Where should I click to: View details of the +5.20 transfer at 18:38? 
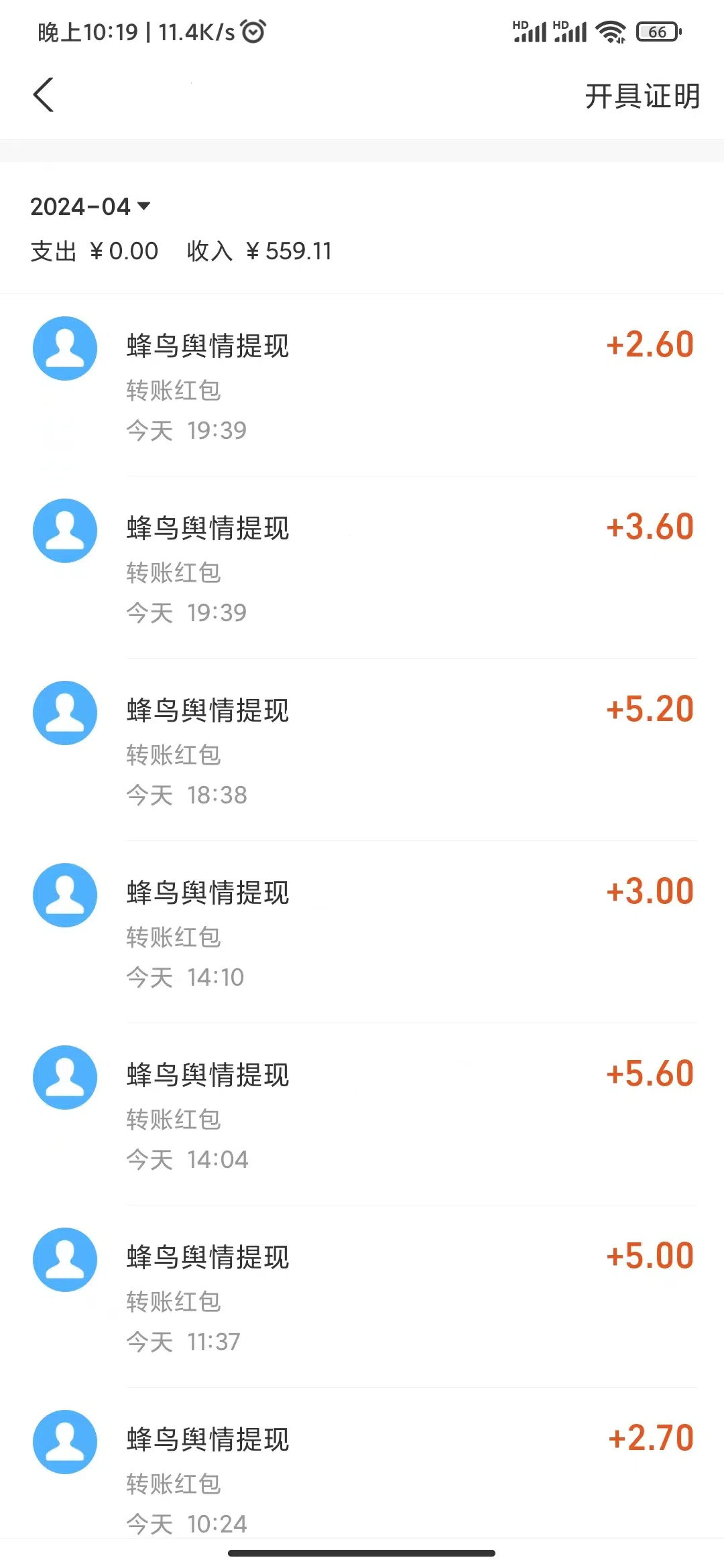click(x=362, y=750)
